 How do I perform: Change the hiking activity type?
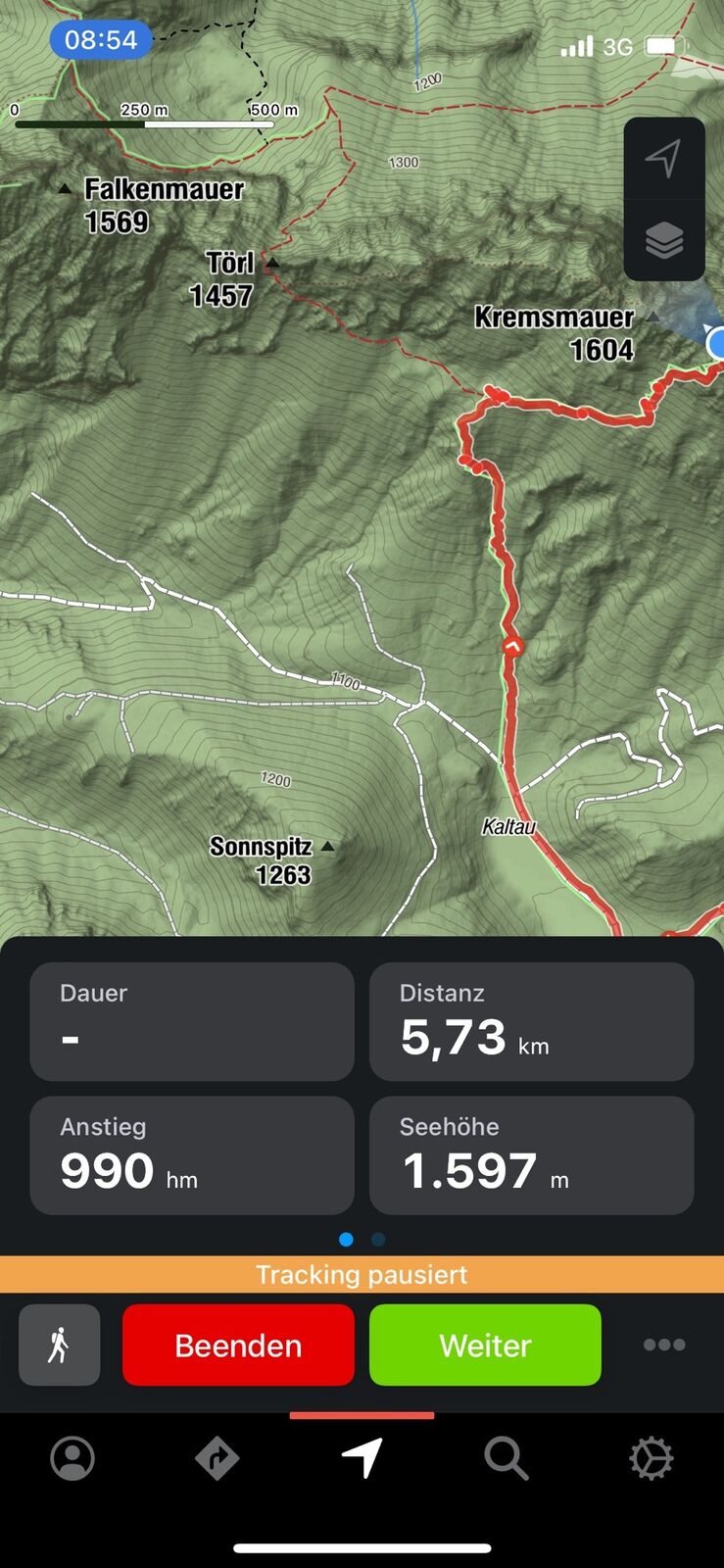59,1345
